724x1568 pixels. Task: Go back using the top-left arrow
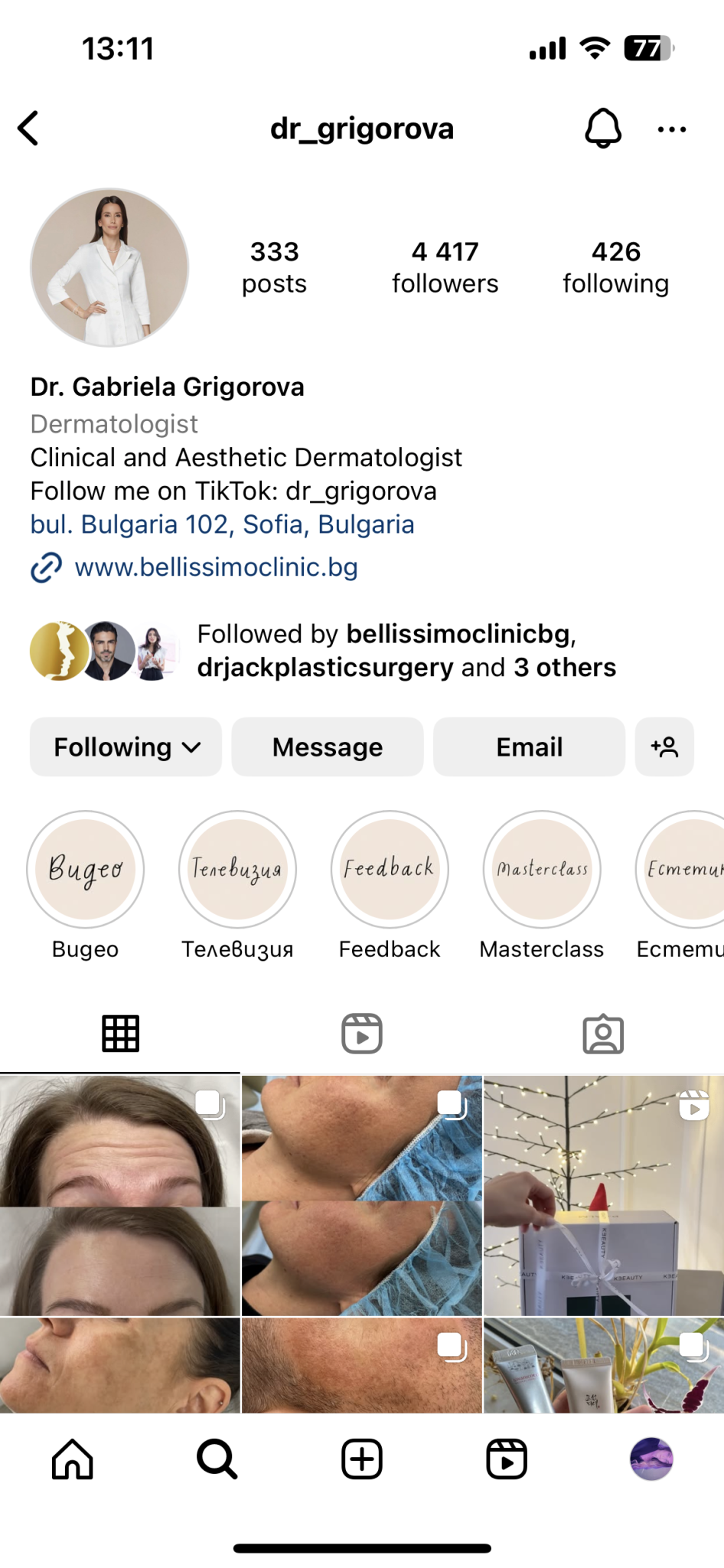tap(29, 129)
